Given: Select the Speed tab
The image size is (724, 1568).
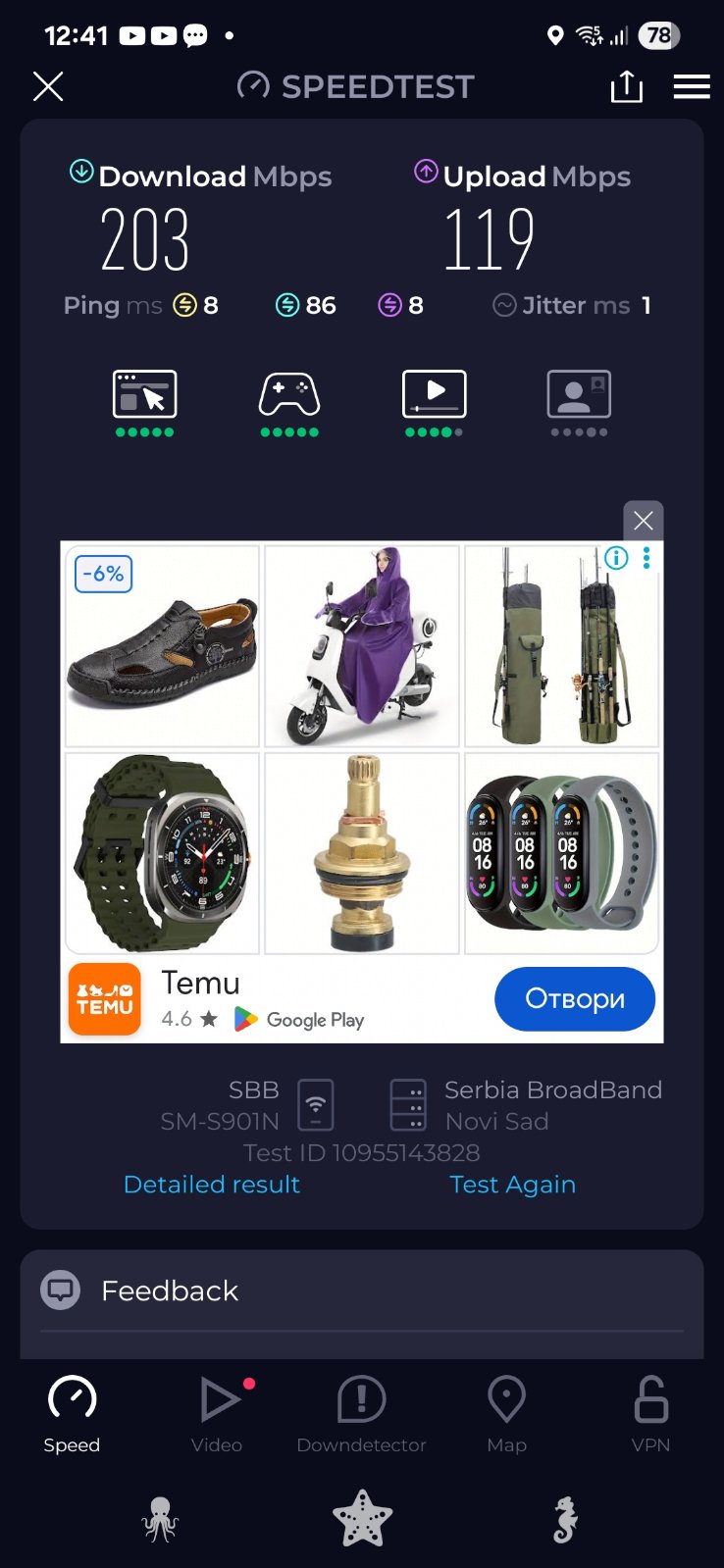Looking at the screenshot, I should [72, 1413].
